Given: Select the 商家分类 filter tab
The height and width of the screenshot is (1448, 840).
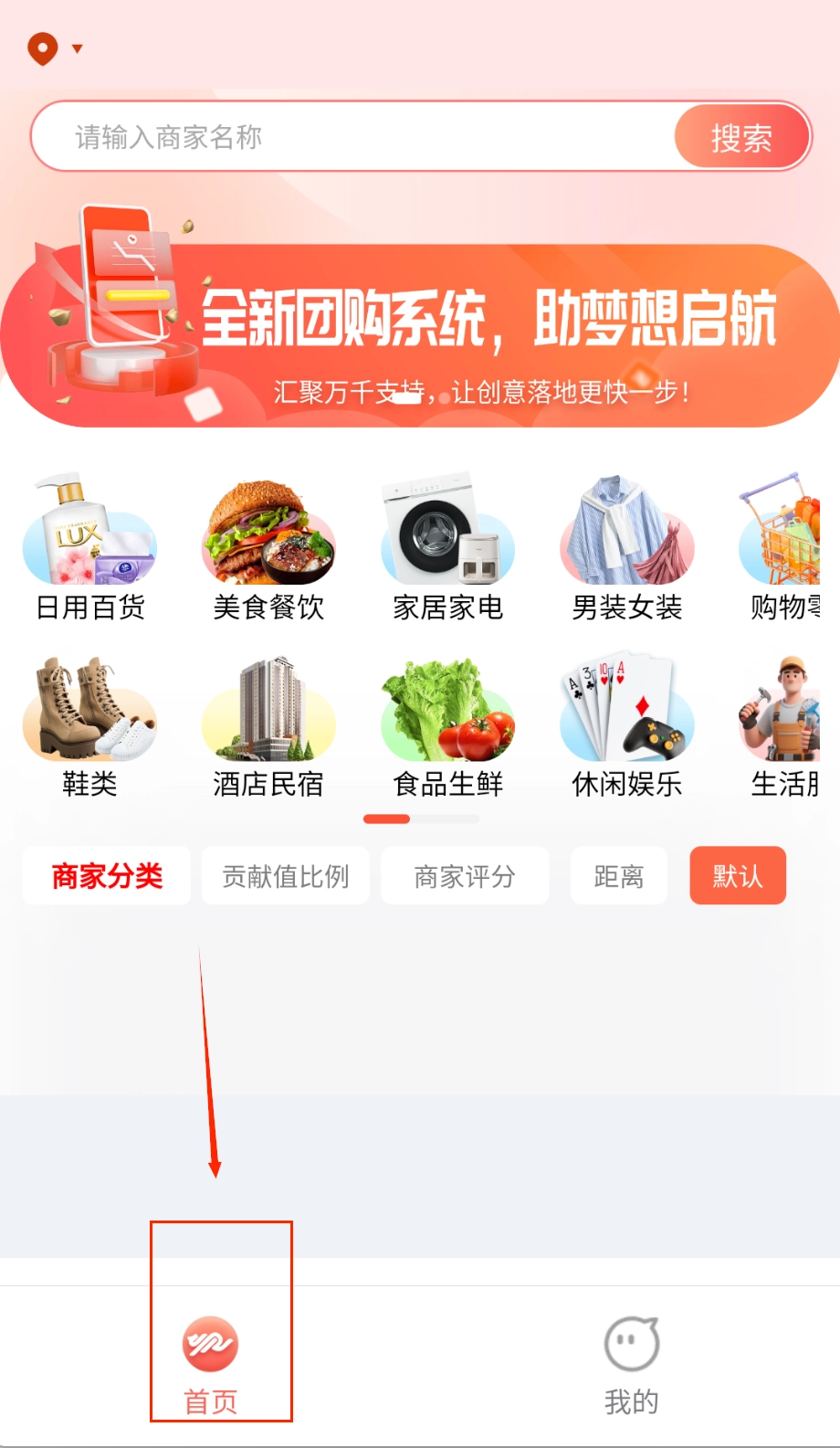Looking at the screenshot, I should (106, 875).
